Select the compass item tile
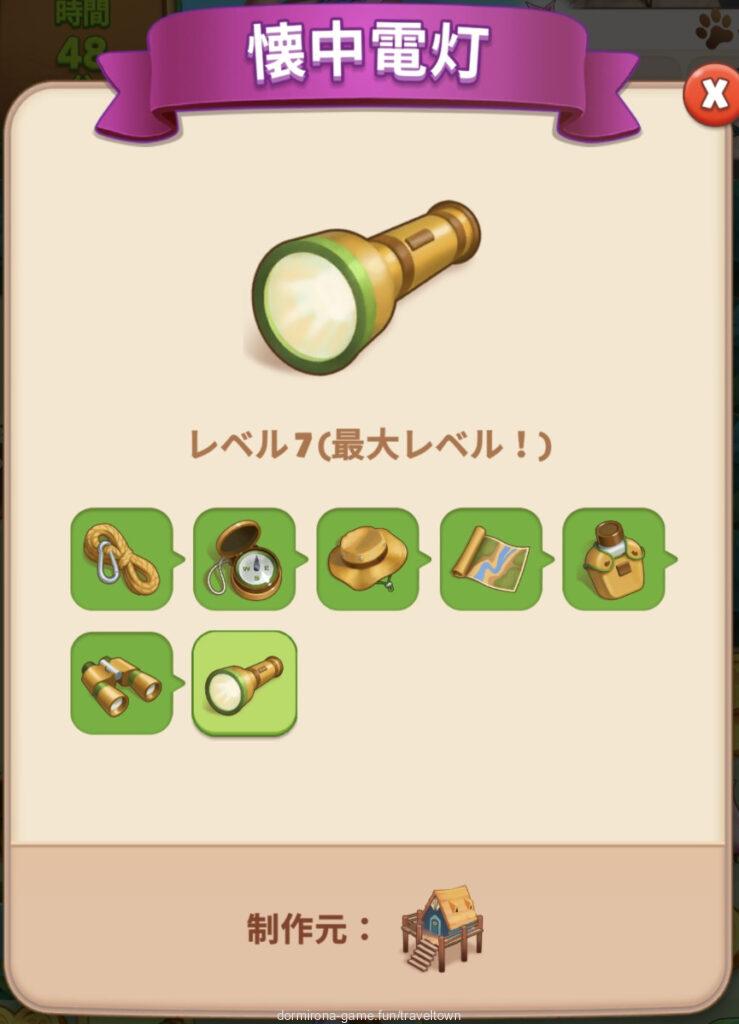The height and width of the screenshot is (1024, 739). (x=244, y=559)
